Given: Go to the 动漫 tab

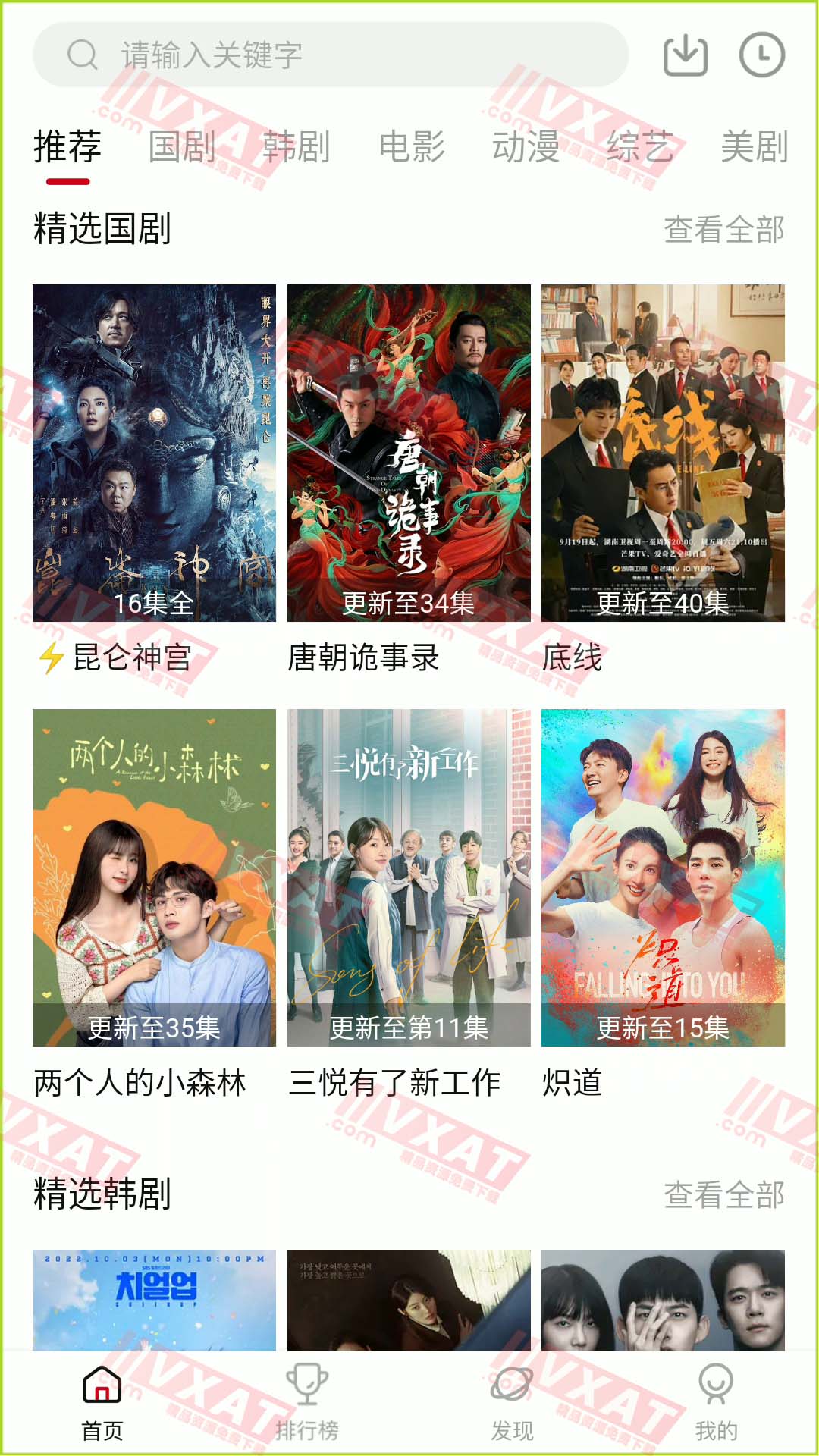Looking at the screenshot, I should (526, 147).
